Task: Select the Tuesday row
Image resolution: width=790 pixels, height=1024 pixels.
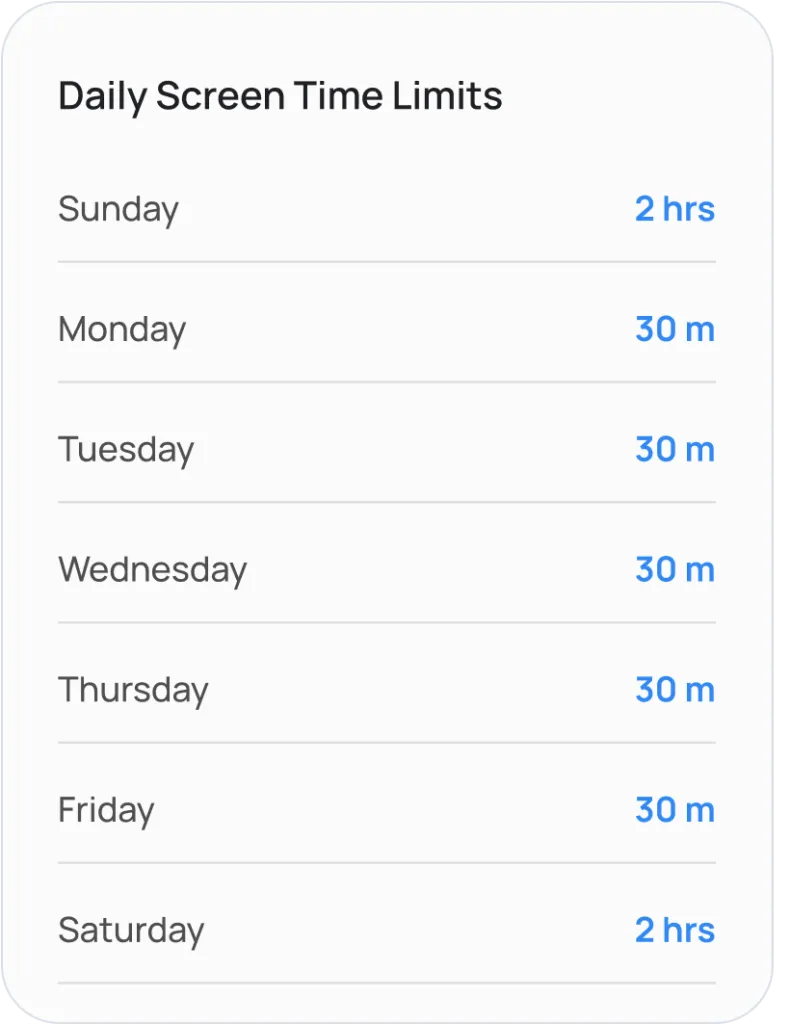Action: tap(388, 450)
